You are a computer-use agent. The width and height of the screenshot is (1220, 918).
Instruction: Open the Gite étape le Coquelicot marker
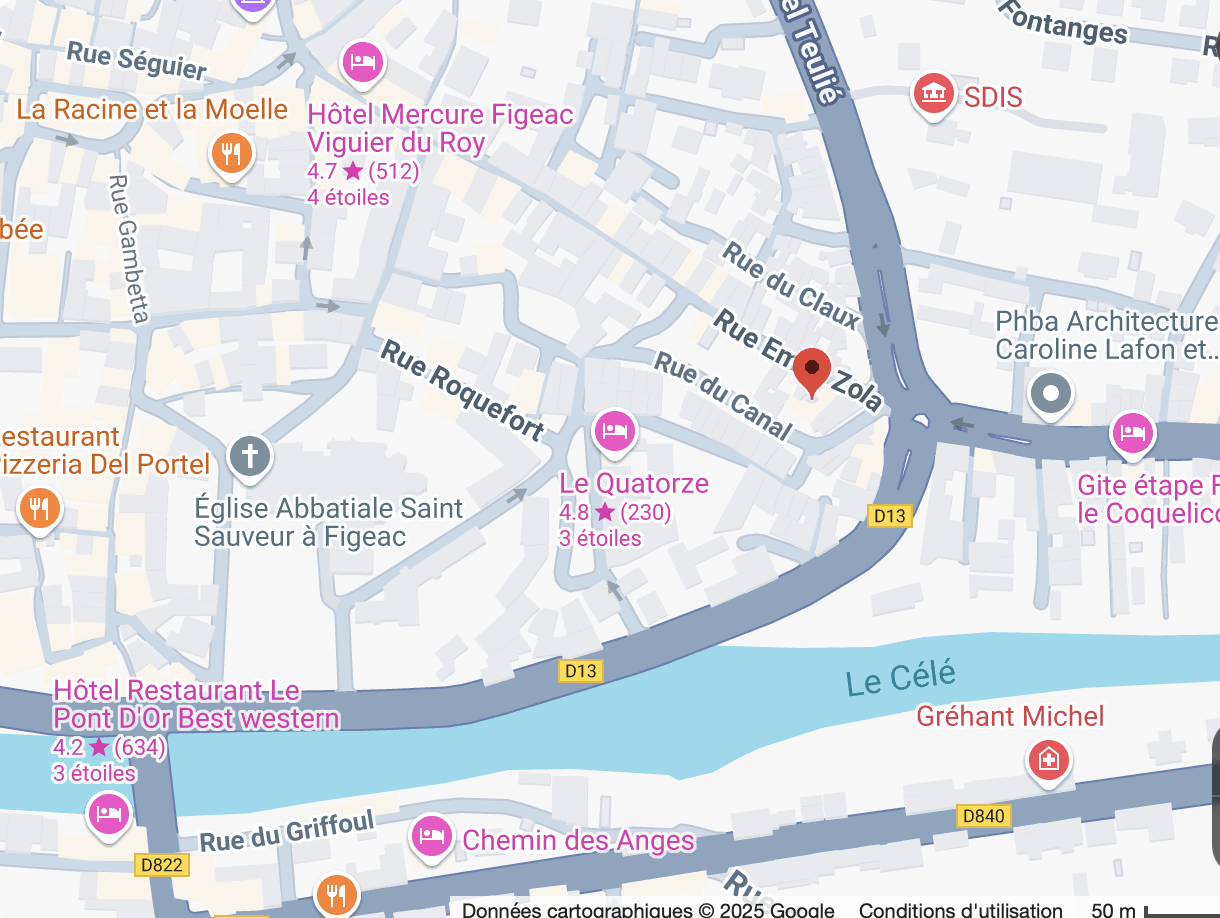[x=1132, y=433]
